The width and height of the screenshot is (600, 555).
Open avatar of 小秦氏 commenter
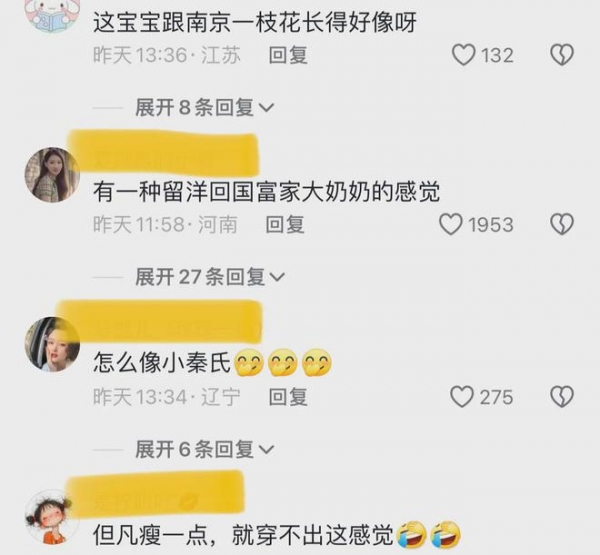52,345
